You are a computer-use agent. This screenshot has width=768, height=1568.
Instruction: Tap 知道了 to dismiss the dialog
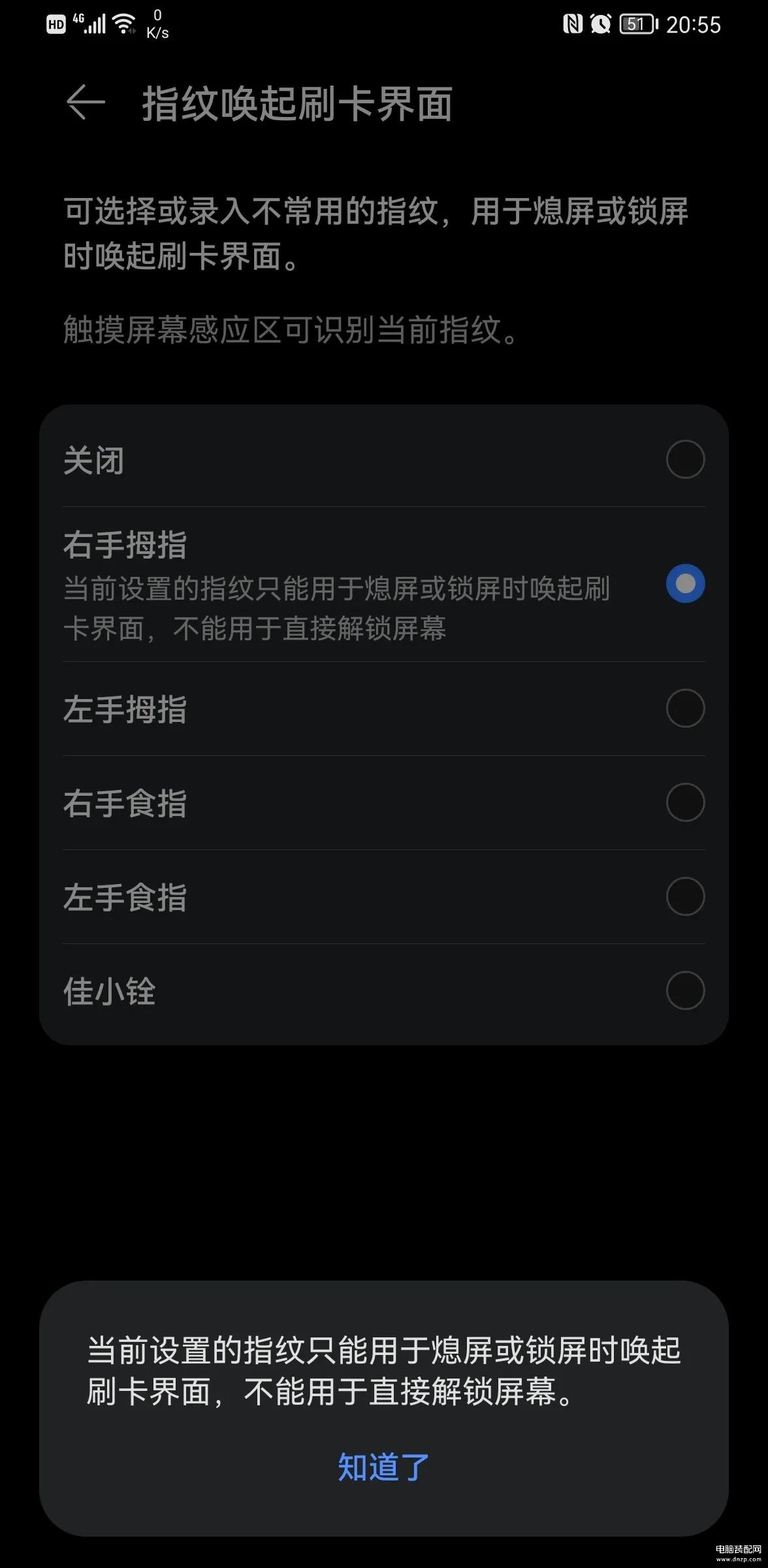[383, 1467]
